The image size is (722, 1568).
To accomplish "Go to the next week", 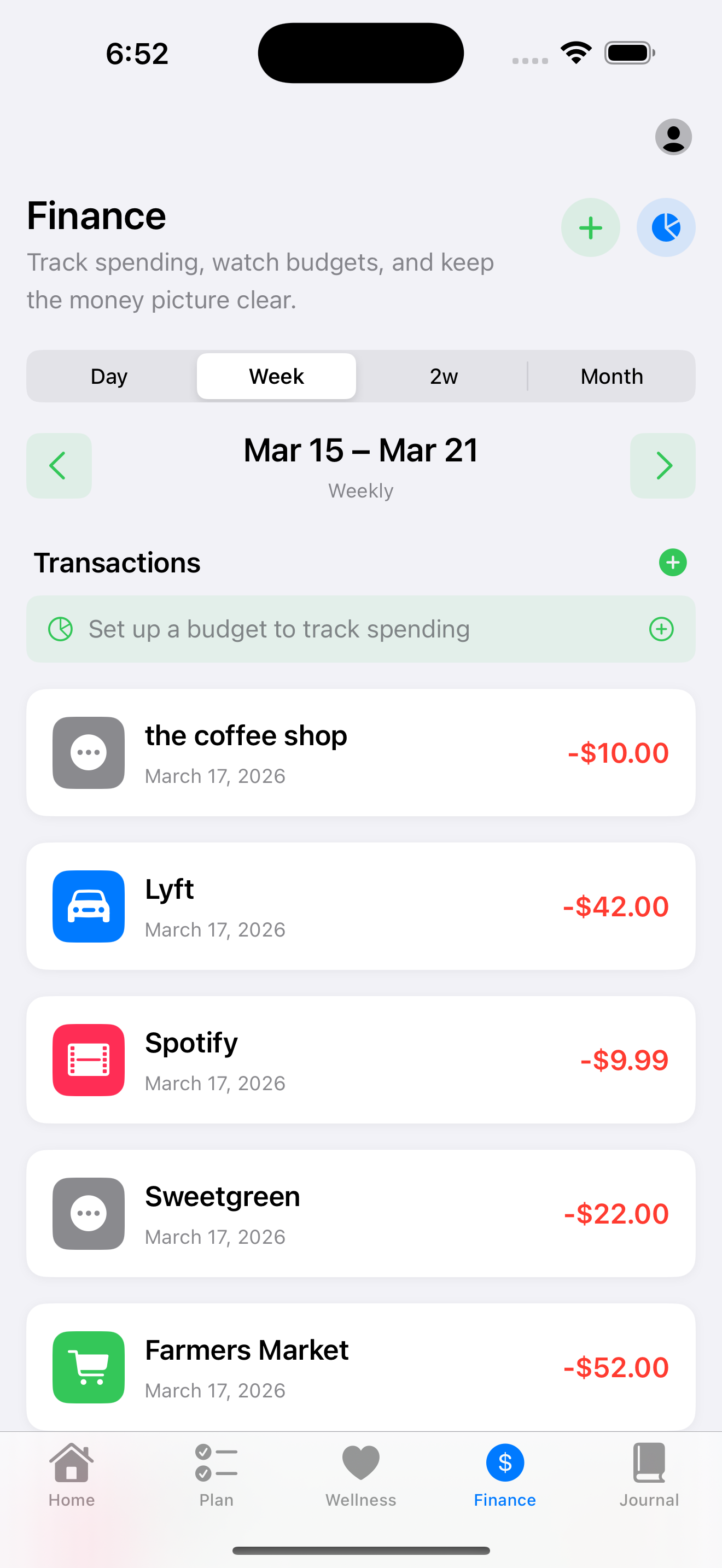I will 662,466.
